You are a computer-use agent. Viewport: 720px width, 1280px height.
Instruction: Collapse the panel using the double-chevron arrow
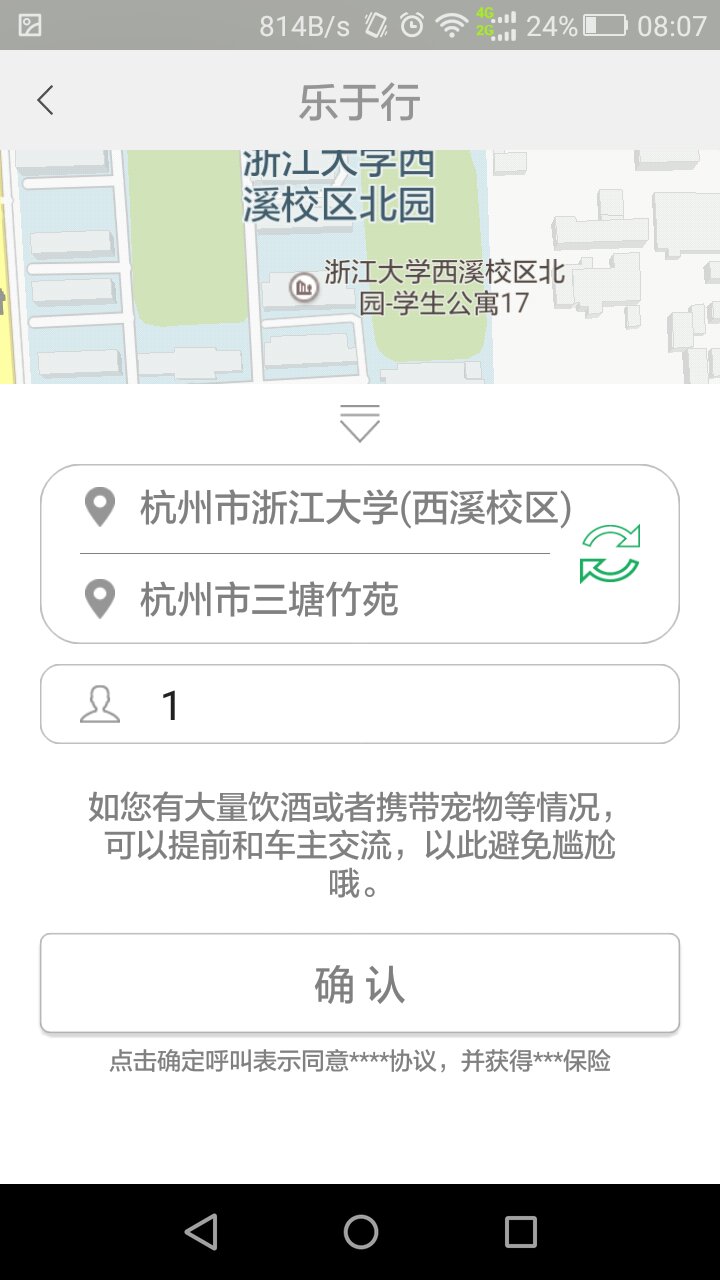tap(360, 421)
